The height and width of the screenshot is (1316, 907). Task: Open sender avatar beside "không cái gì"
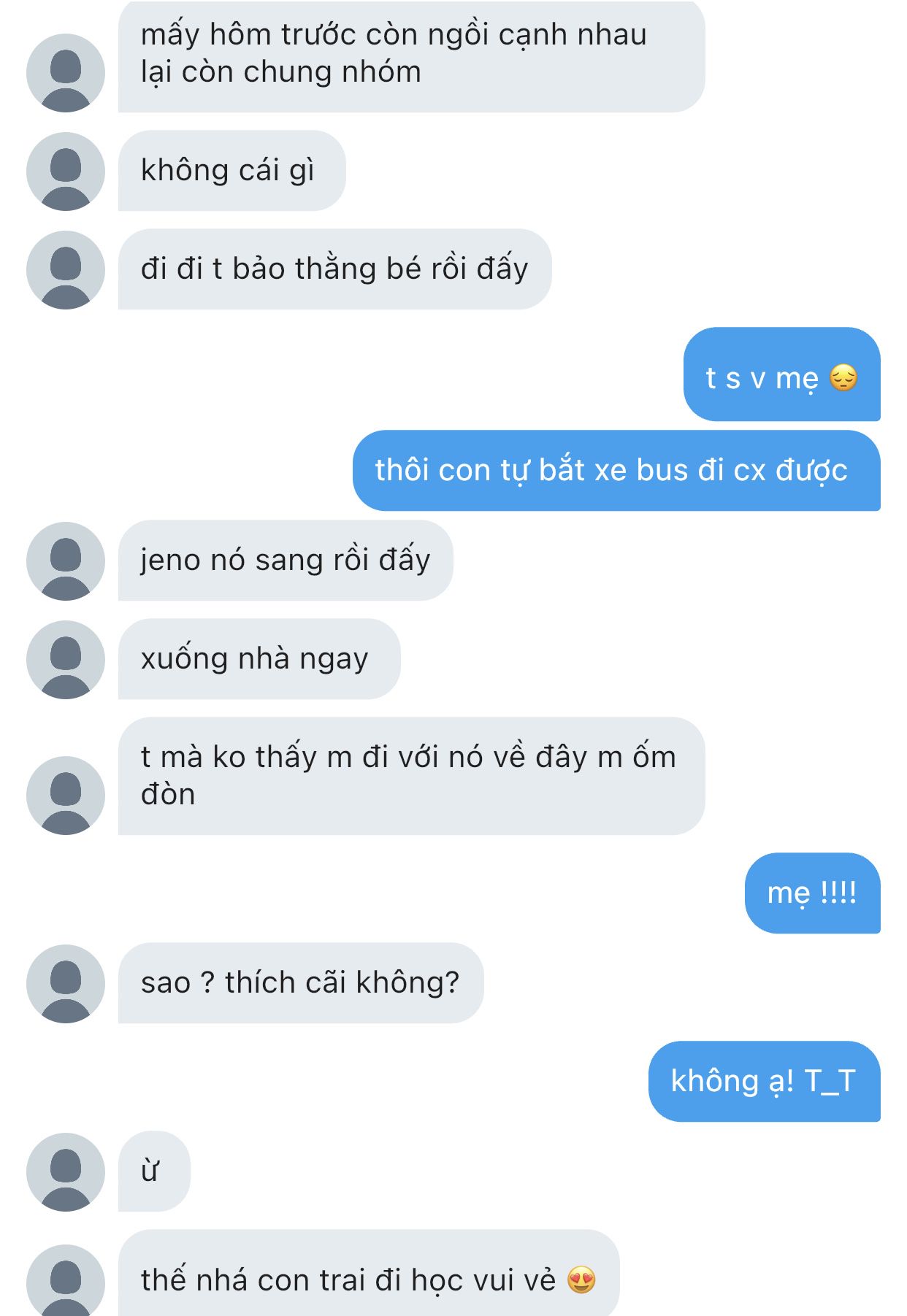66,172
